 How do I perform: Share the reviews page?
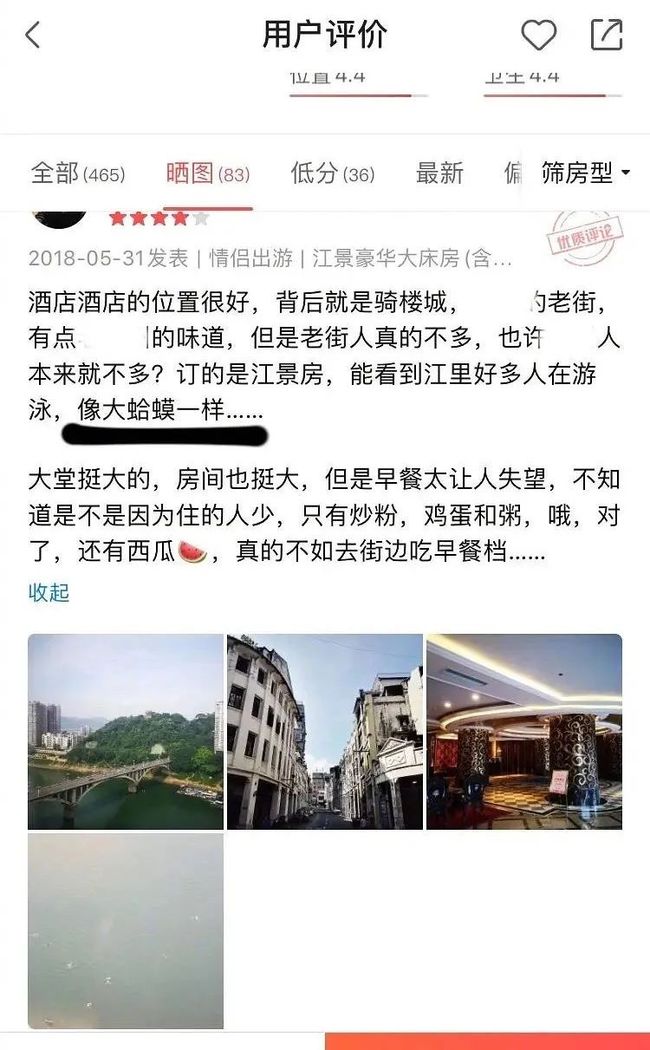pyautogui.click(x=606, y=35)
